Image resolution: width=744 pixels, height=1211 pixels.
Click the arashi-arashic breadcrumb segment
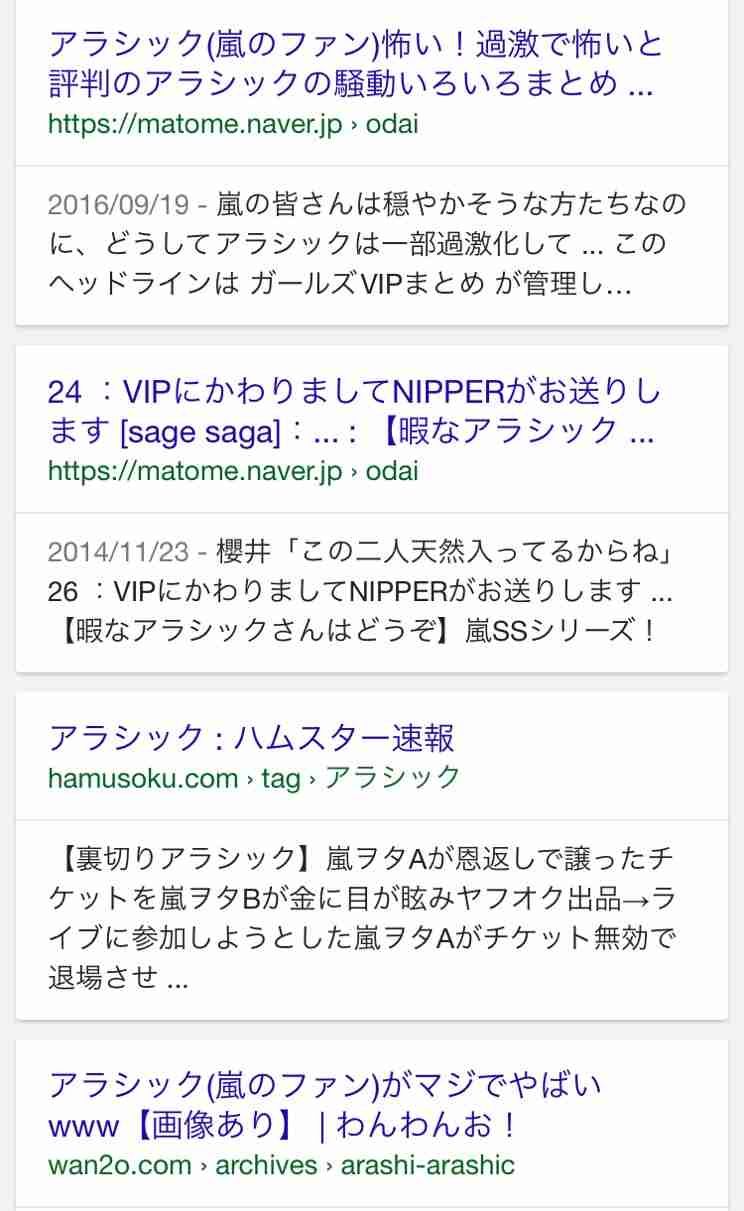(x=430, y=1164)
